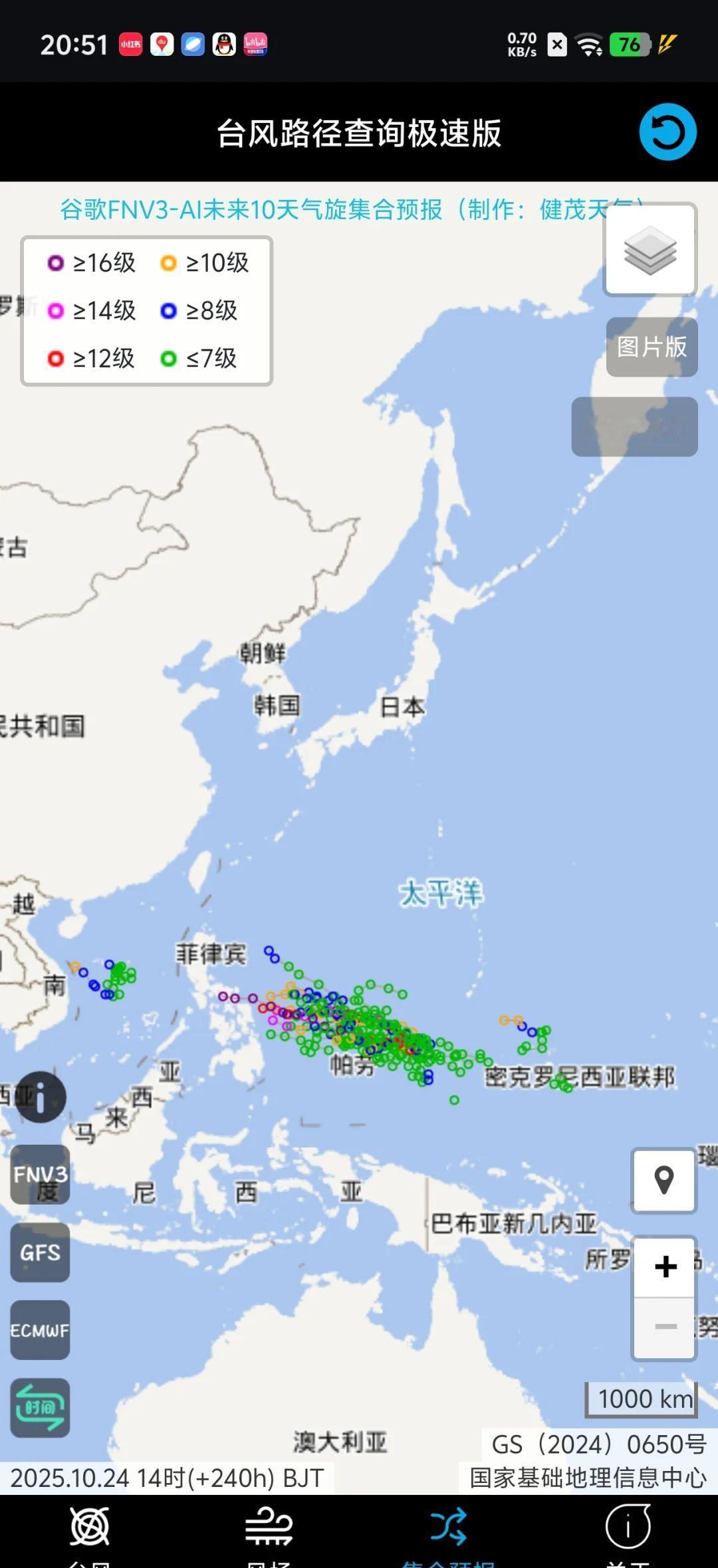Tap the green 时间 time switch button

pyautogui.click(x=40, y=1408)
